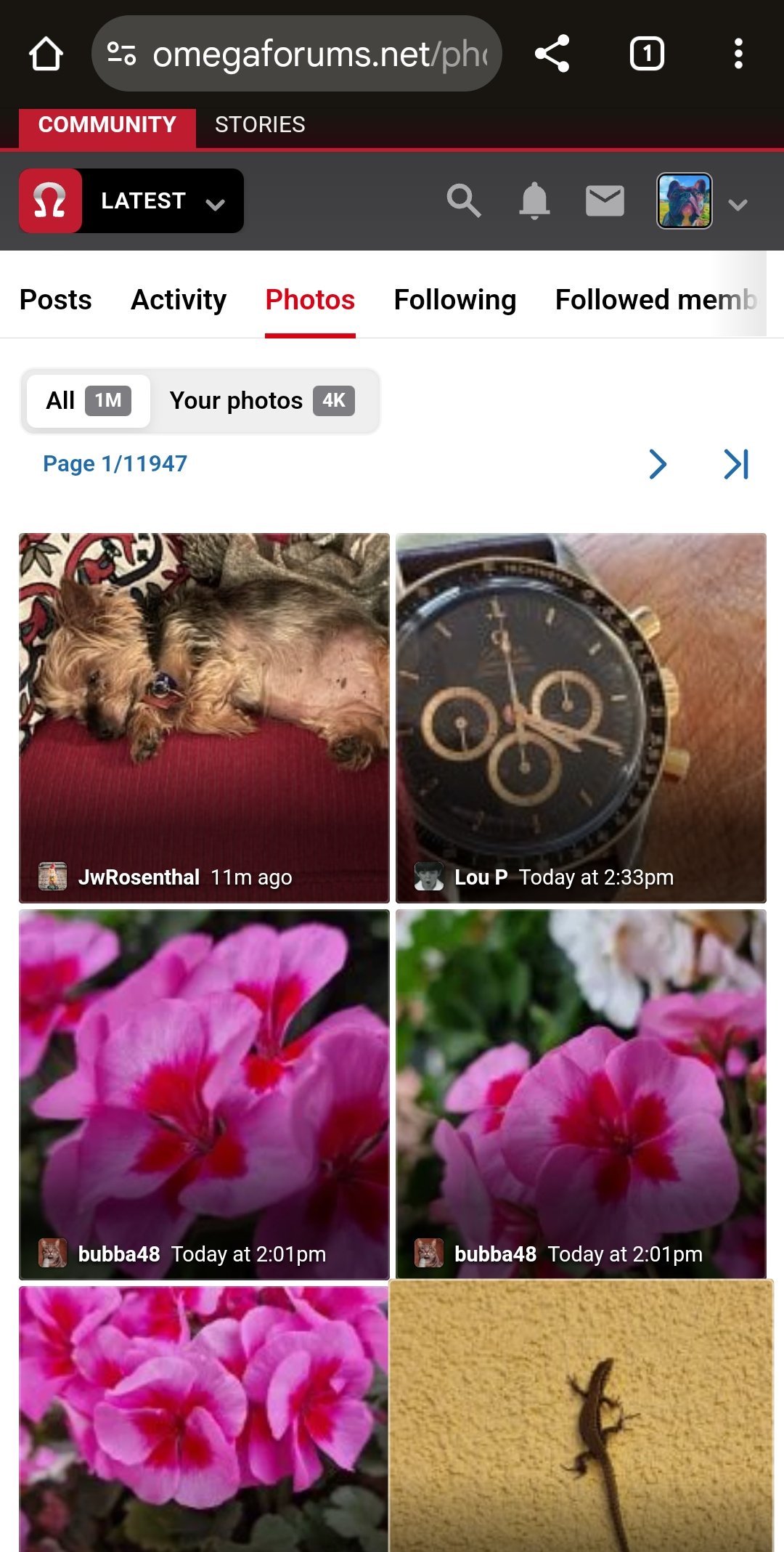Open the browser overflow menu
This screenshot has height=1552, width=784.
[738, 54]
